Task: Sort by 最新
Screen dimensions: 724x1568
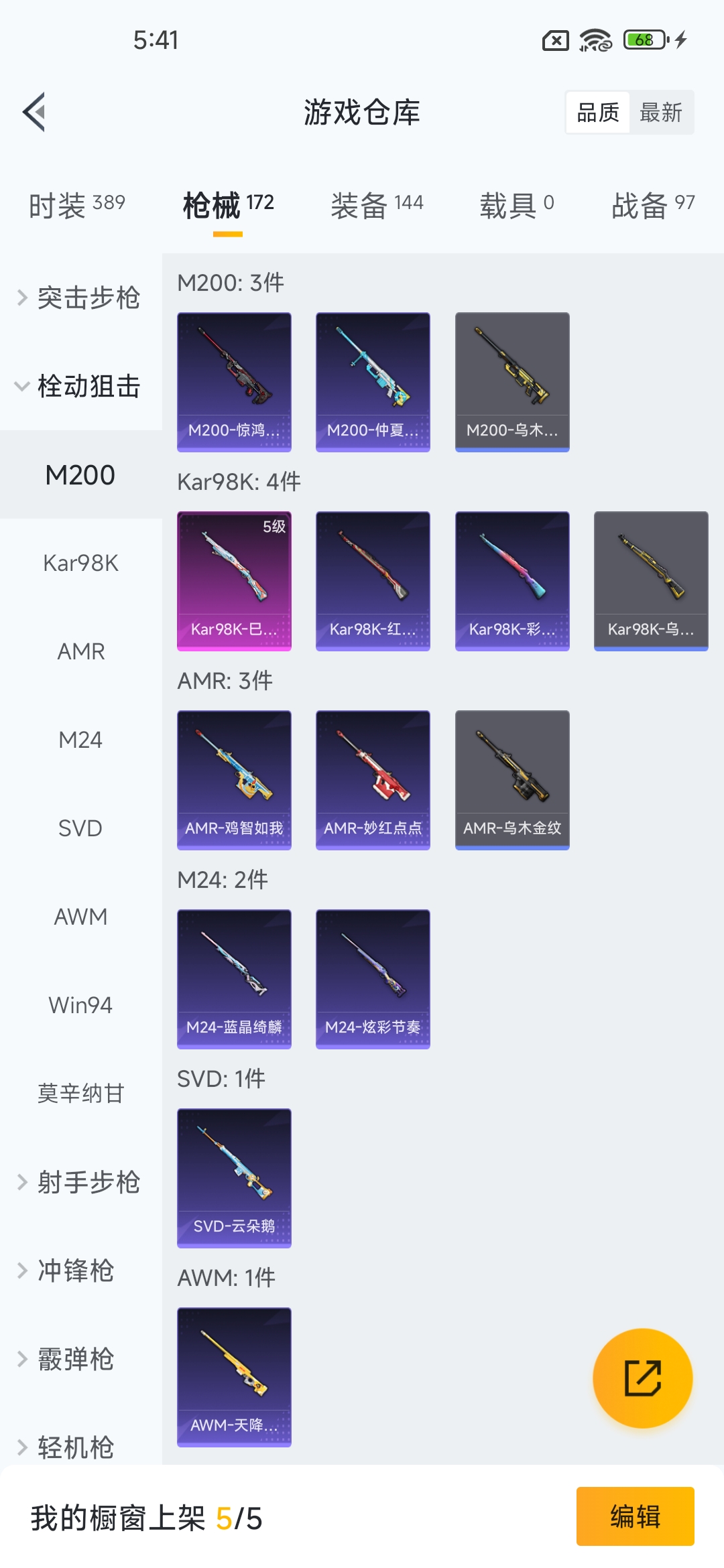Action: [x=661, y=113]
